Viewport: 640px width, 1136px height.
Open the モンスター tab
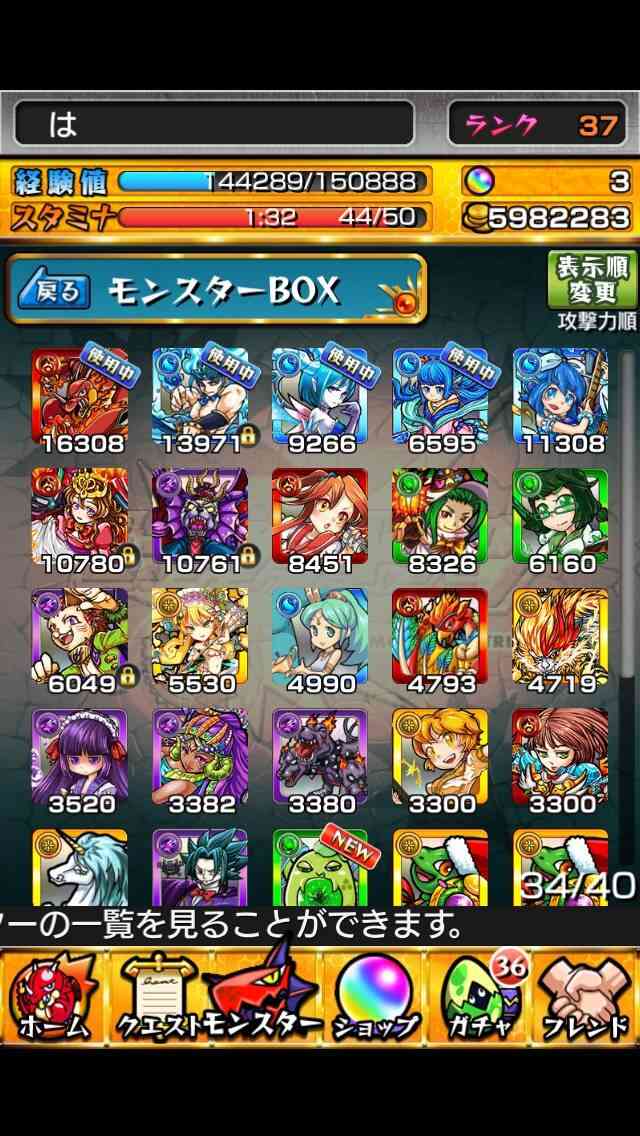tap(263, 997)
